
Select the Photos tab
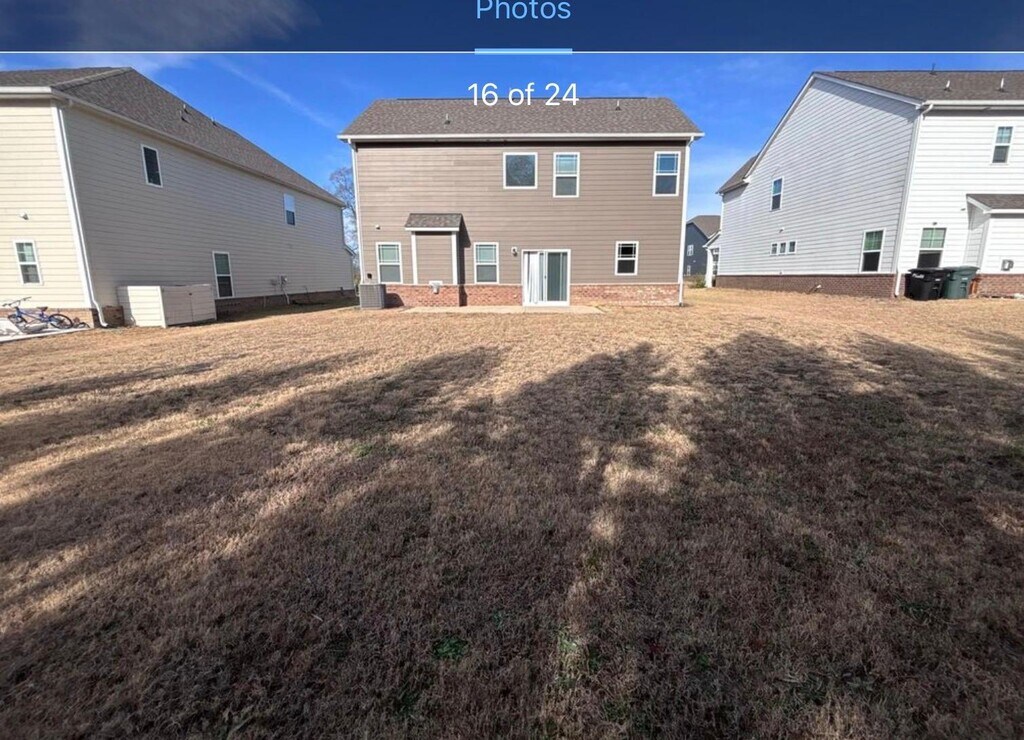tap(523, 12)
